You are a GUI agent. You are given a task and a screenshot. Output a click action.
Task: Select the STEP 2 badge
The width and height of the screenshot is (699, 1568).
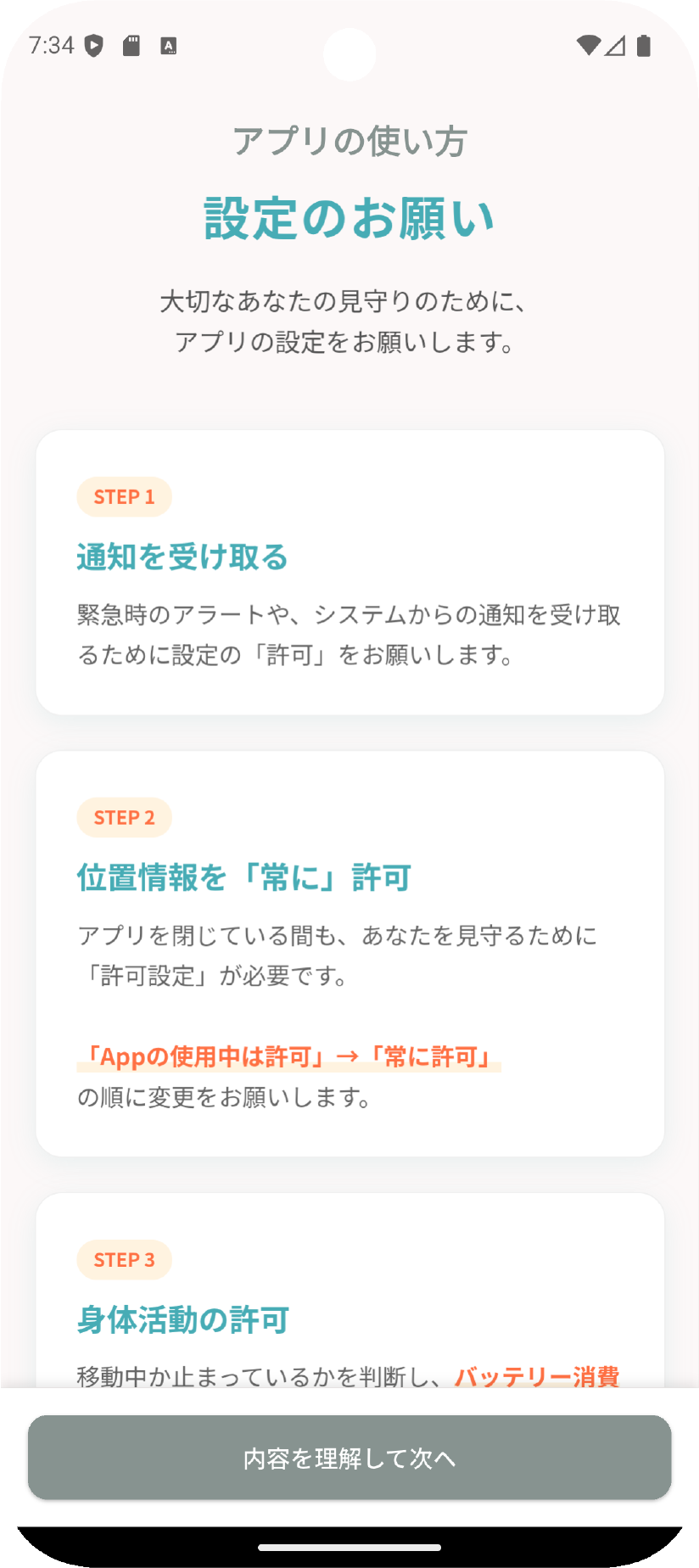pyautogui.click(x=124, y=817)
